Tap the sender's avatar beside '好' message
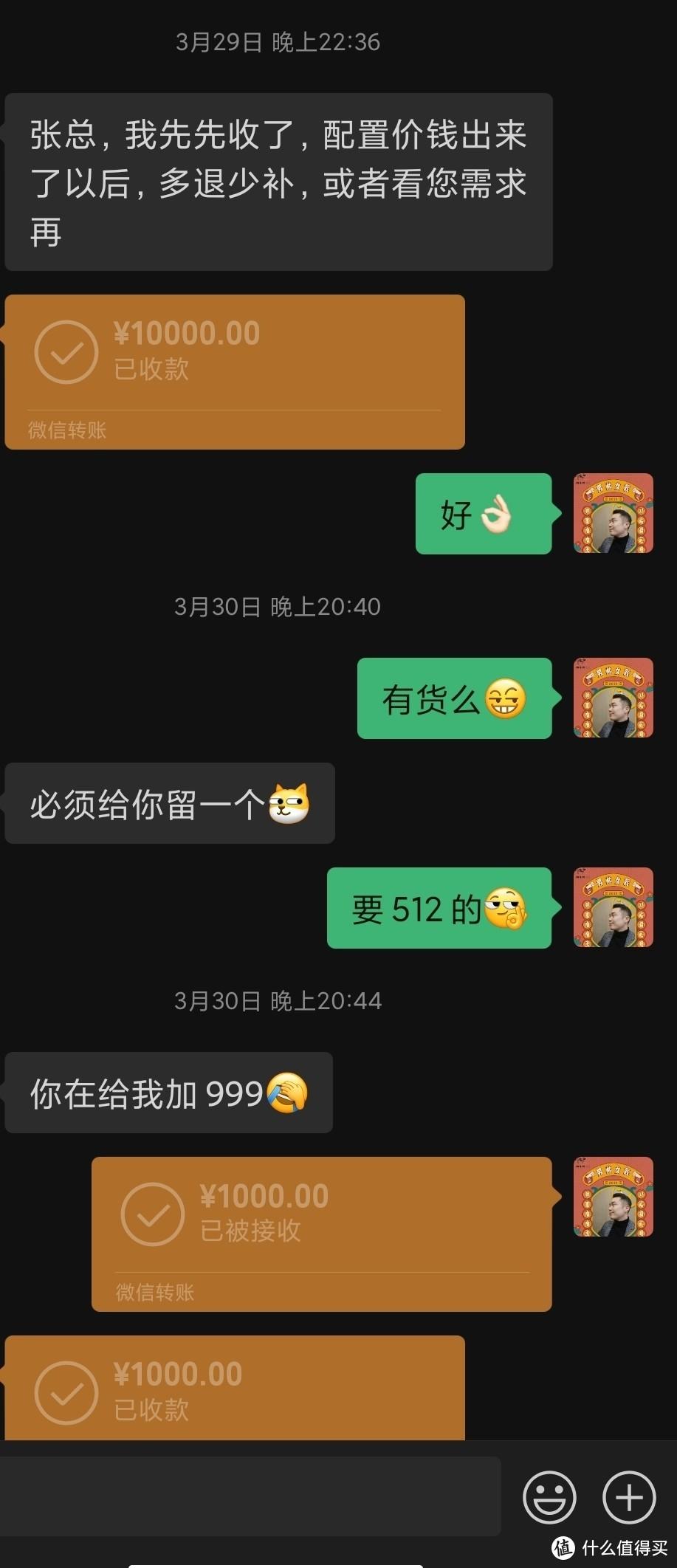 [x=614, y=515]
